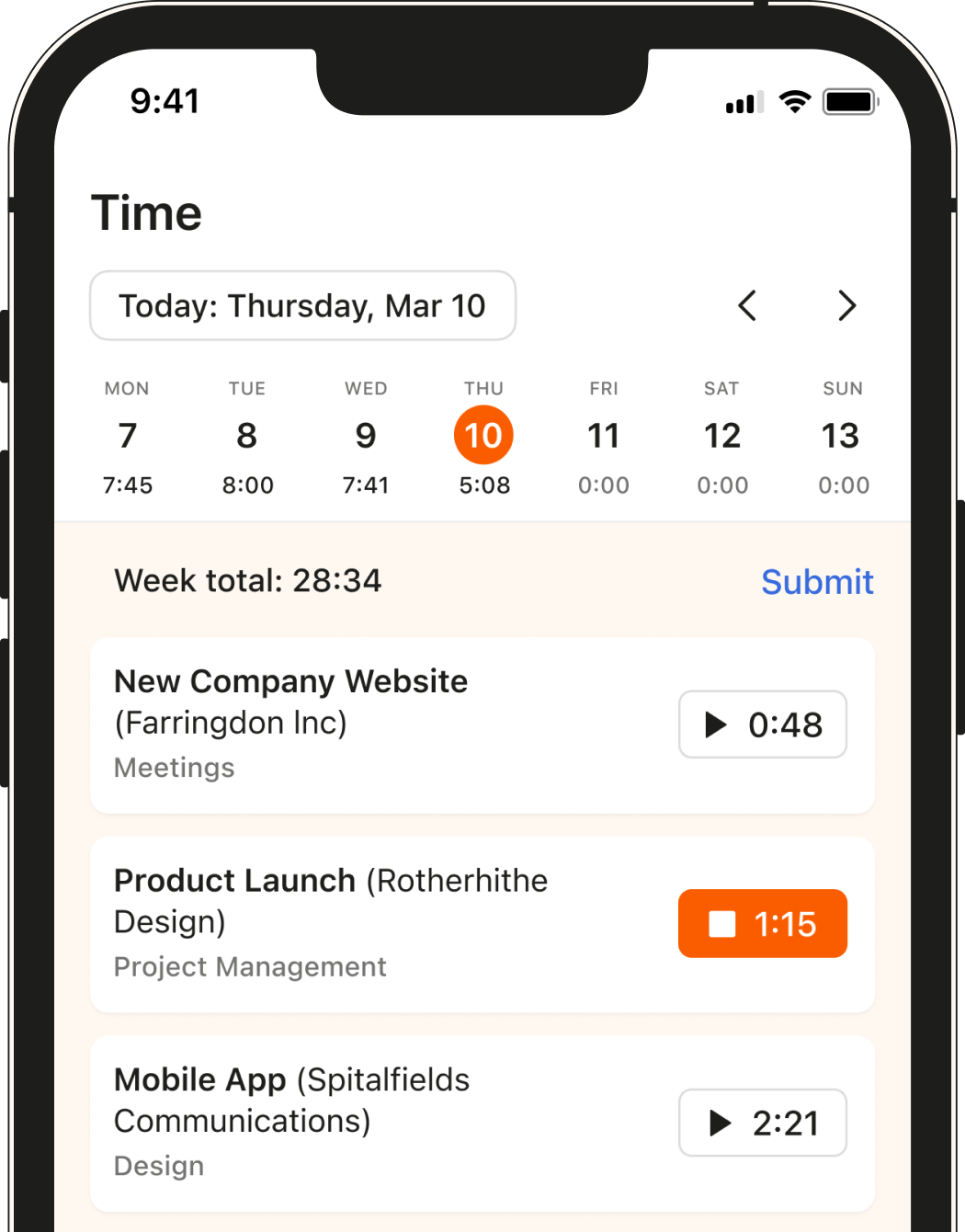Select Friday 11 in the week
This screenshot has height=1232, width=965.
(x=603, y=436)
